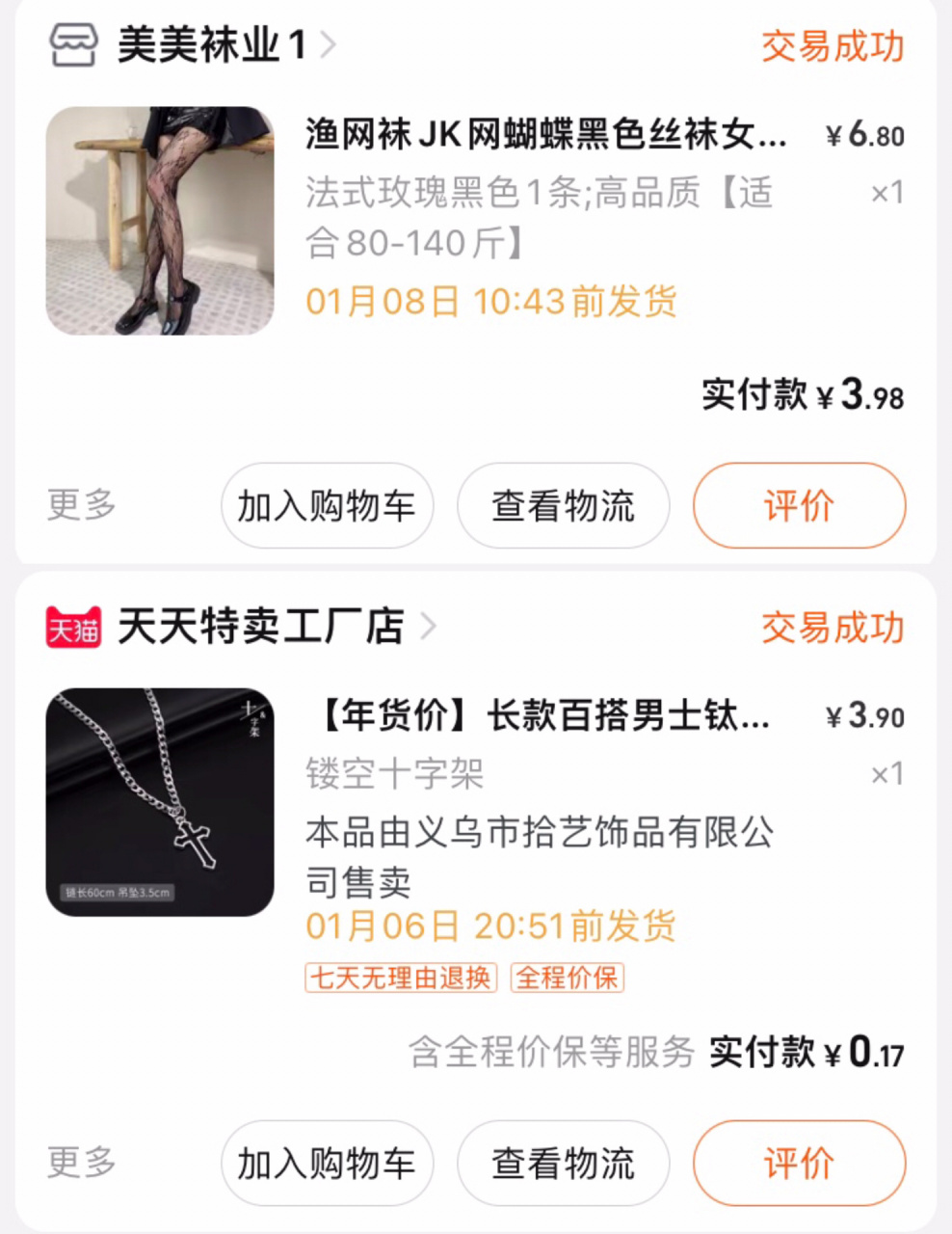Click the cross necklace product image
The width and height of the screenshot is (952, 1234).
(x=159, y=803)
